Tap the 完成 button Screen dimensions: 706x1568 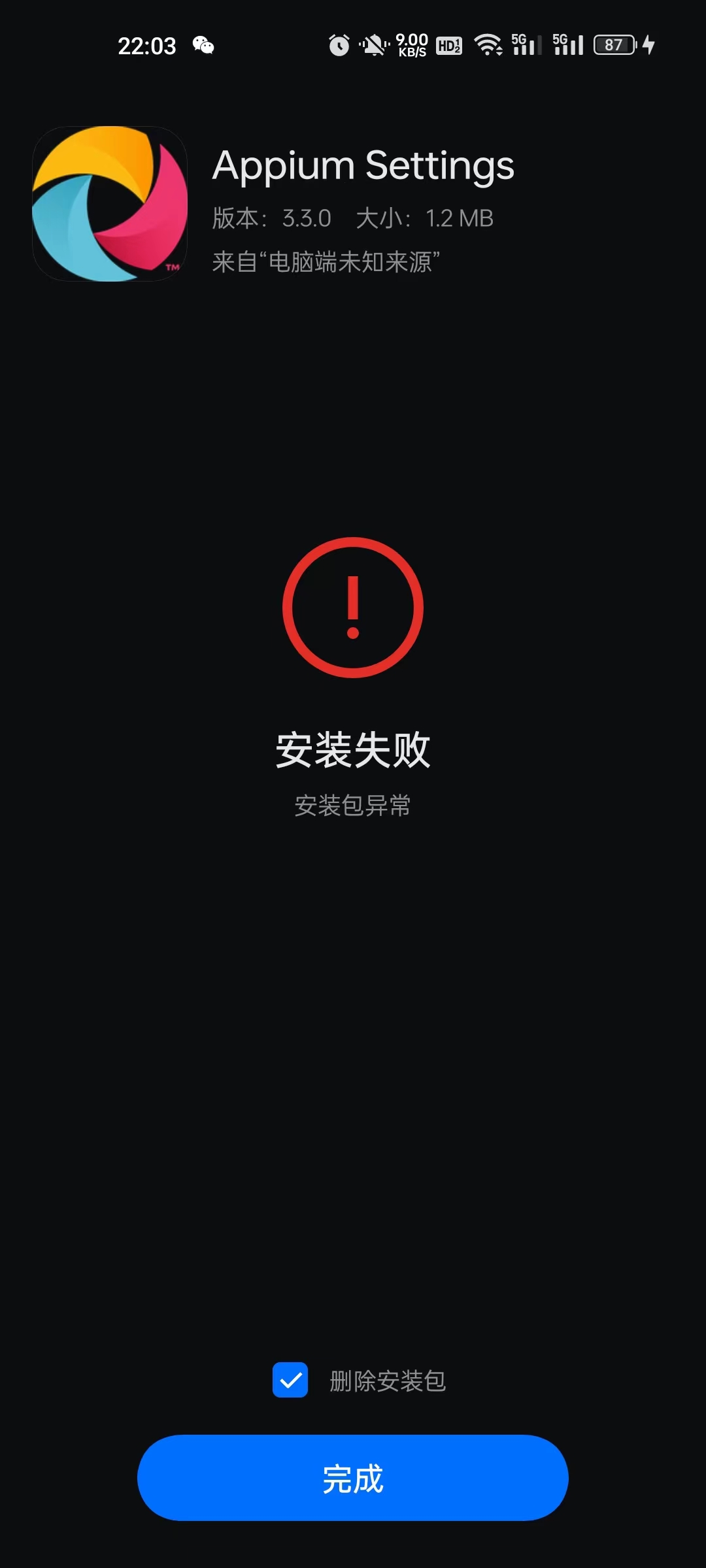353,1478
